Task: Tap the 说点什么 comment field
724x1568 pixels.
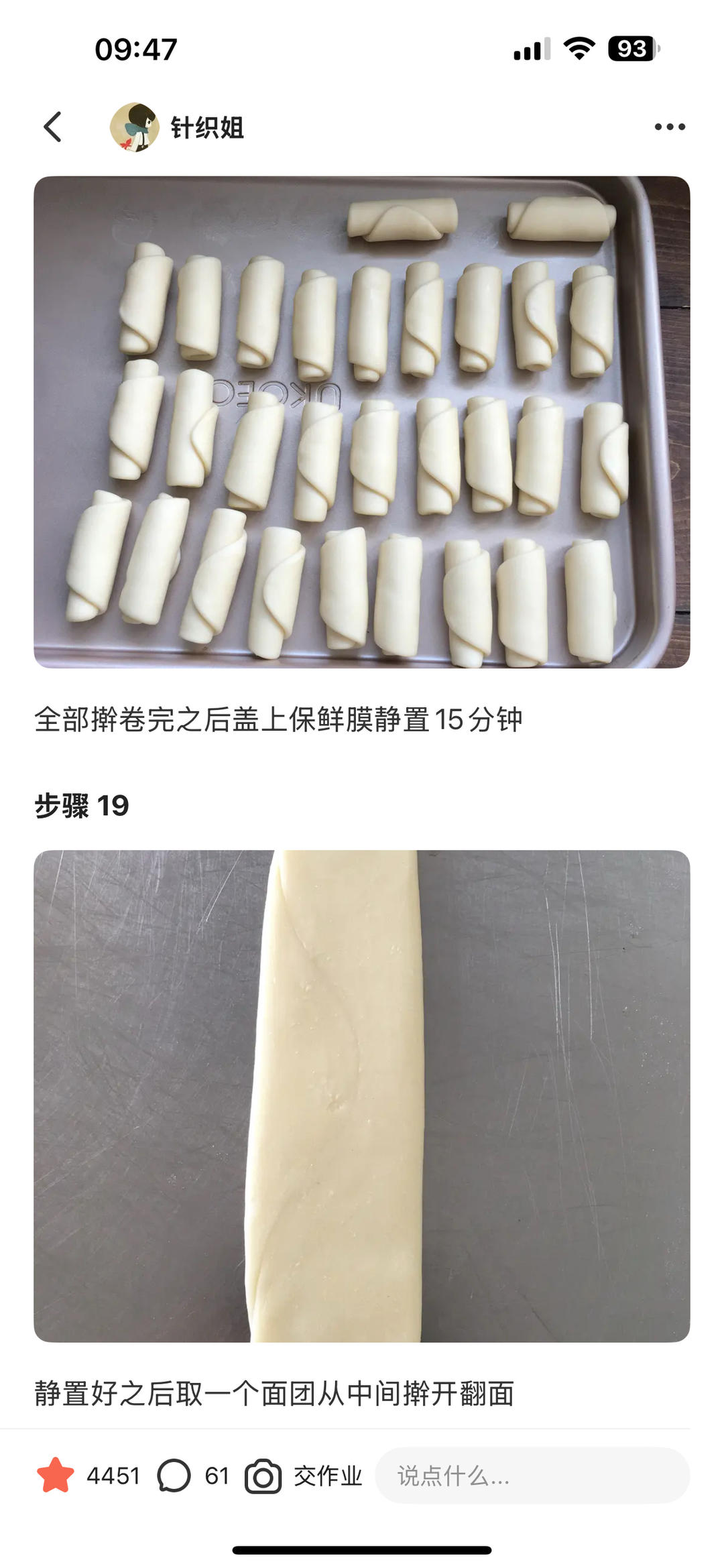Action: point(532,1475)
